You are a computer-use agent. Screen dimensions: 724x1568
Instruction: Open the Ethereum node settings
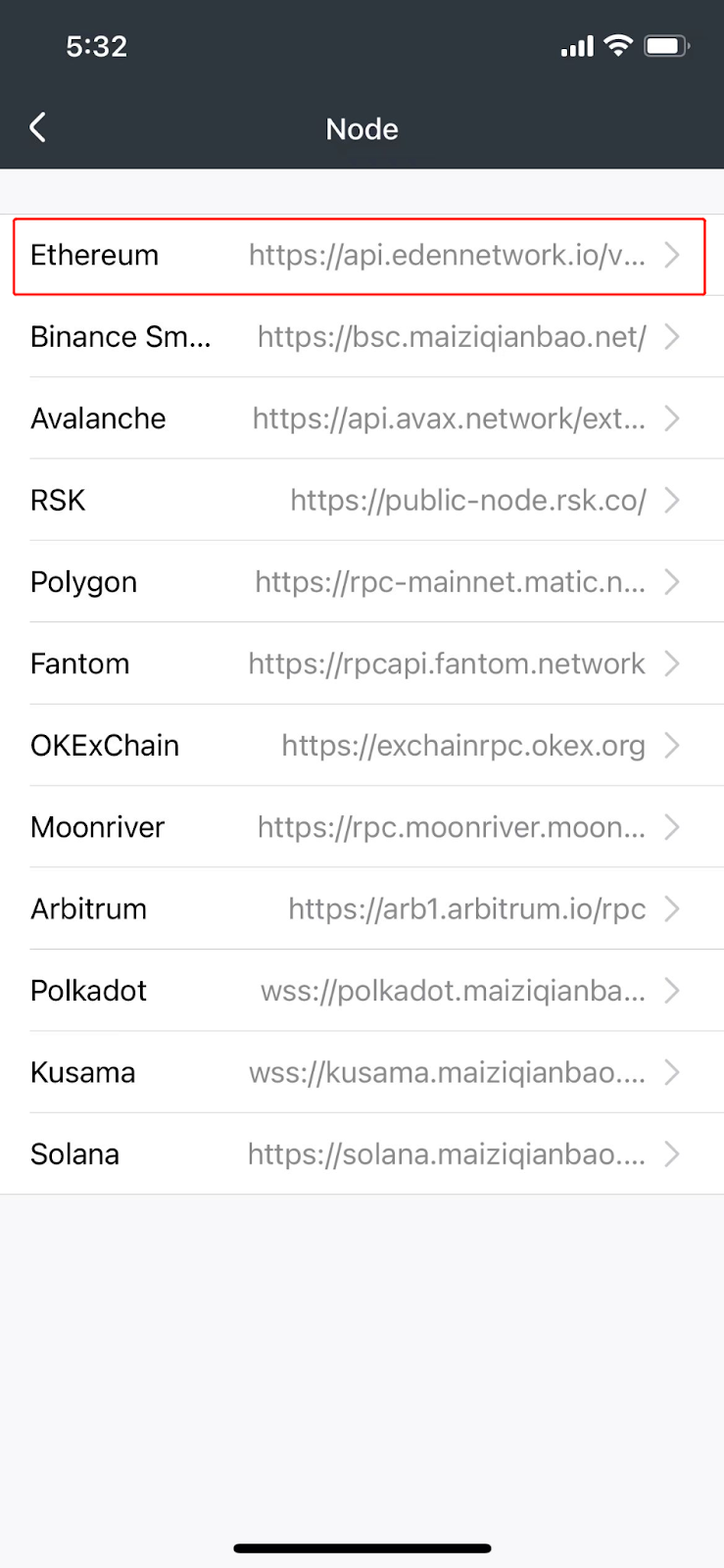[x=361, y=256]
